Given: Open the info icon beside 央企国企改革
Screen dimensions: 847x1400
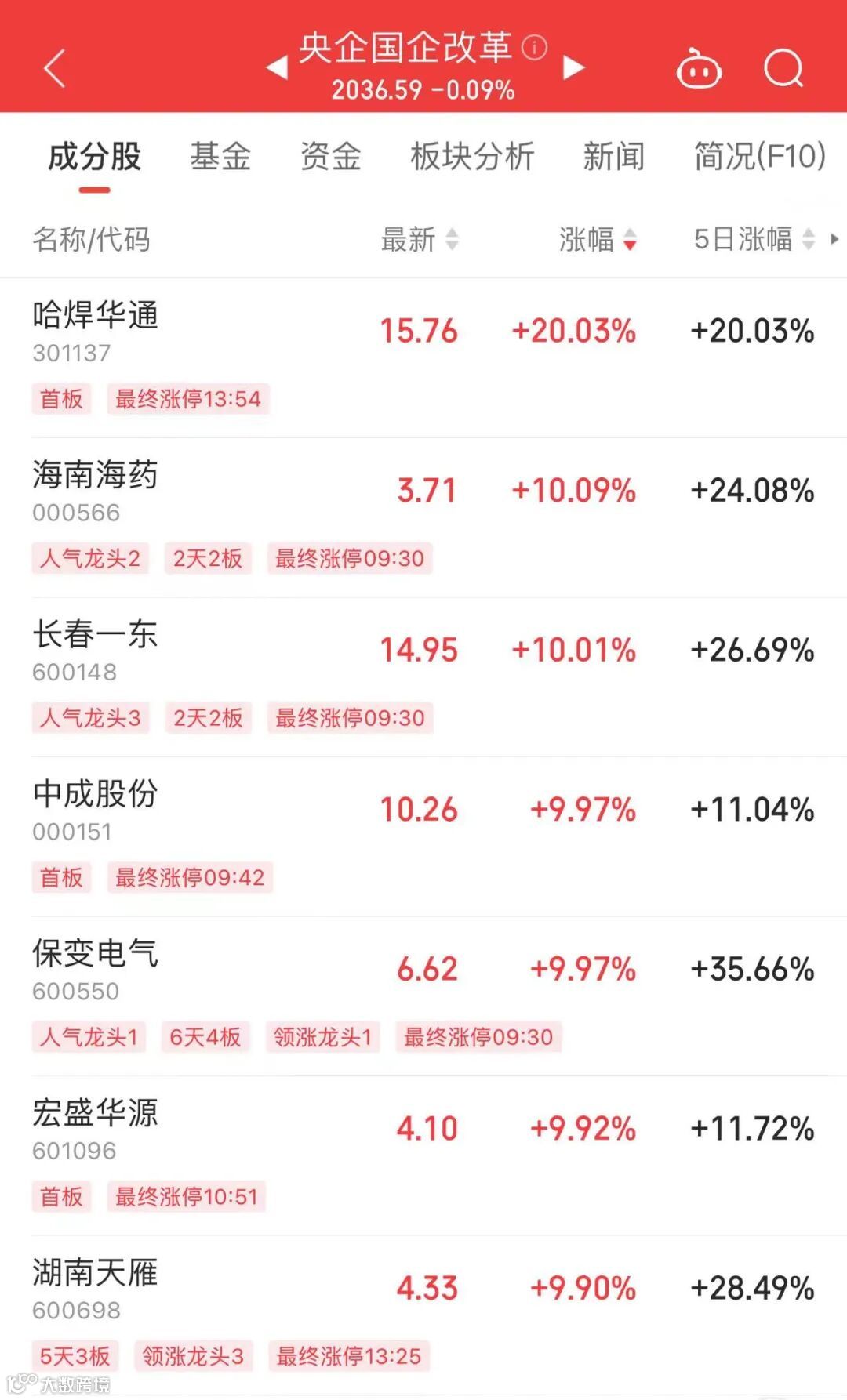Looking at the screenshot, I should click(534, 48).
